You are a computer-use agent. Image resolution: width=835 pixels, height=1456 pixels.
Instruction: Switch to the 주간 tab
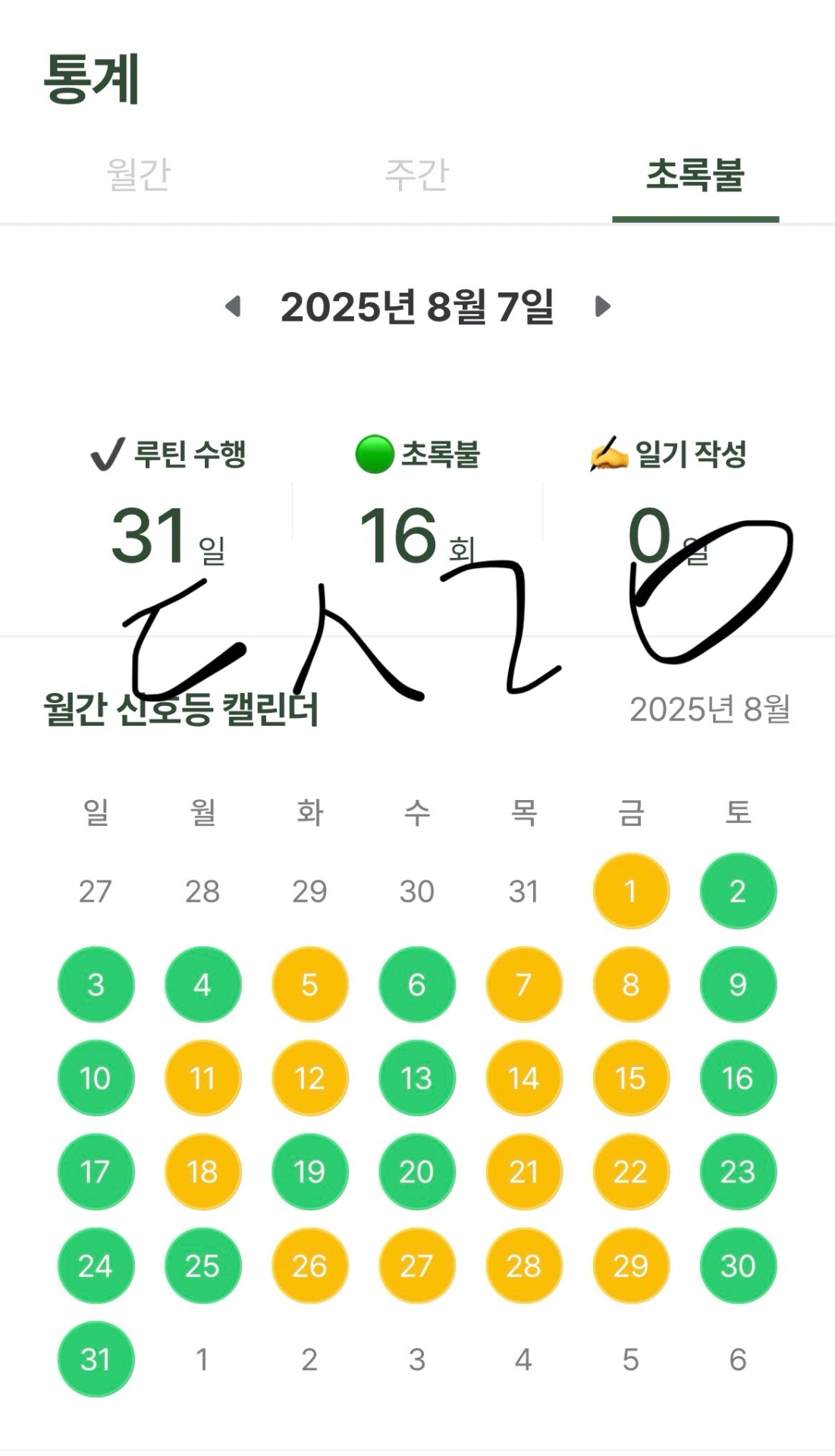pos(417,175)
